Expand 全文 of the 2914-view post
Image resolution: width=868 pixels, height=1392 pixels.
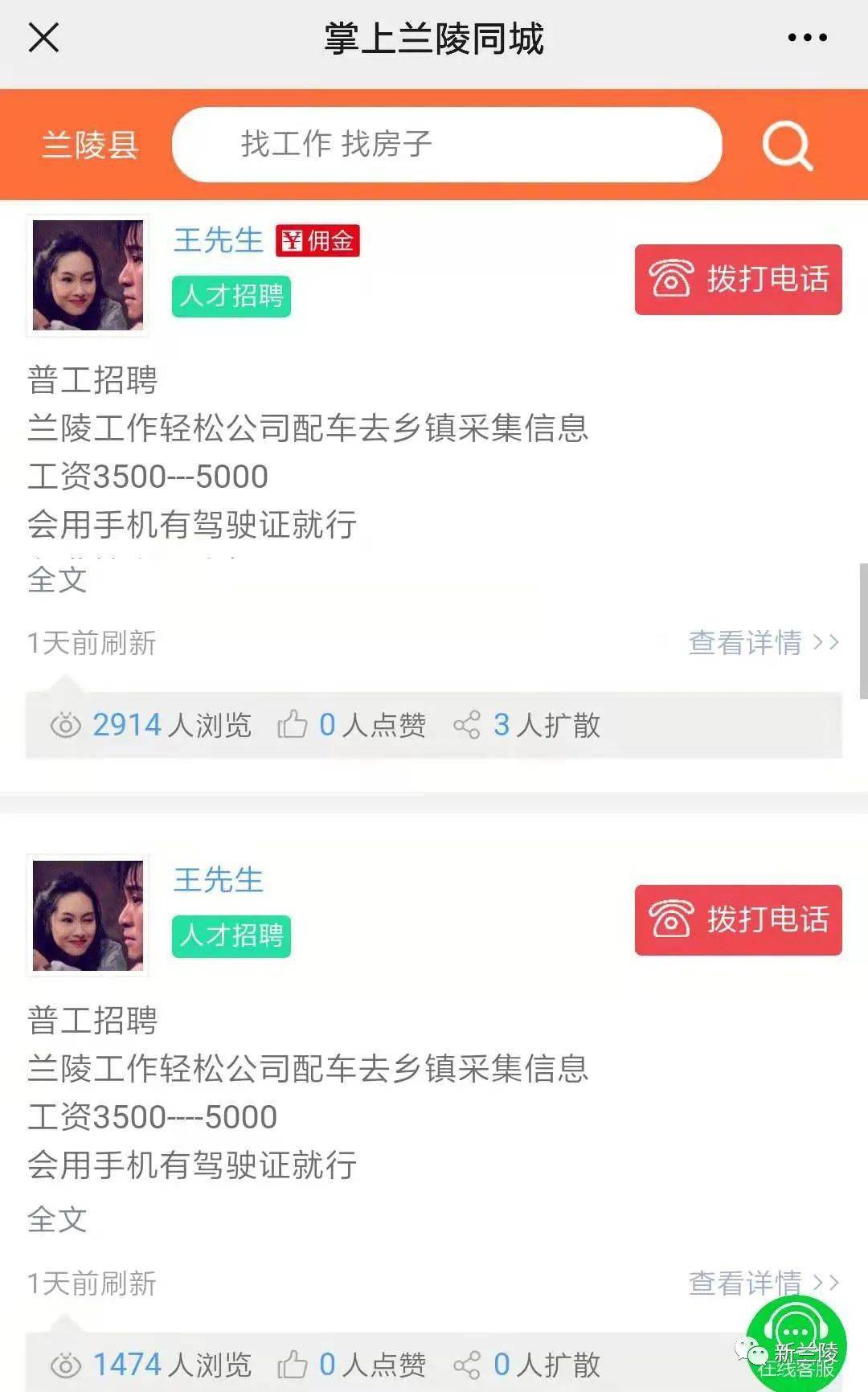(57, 579)
